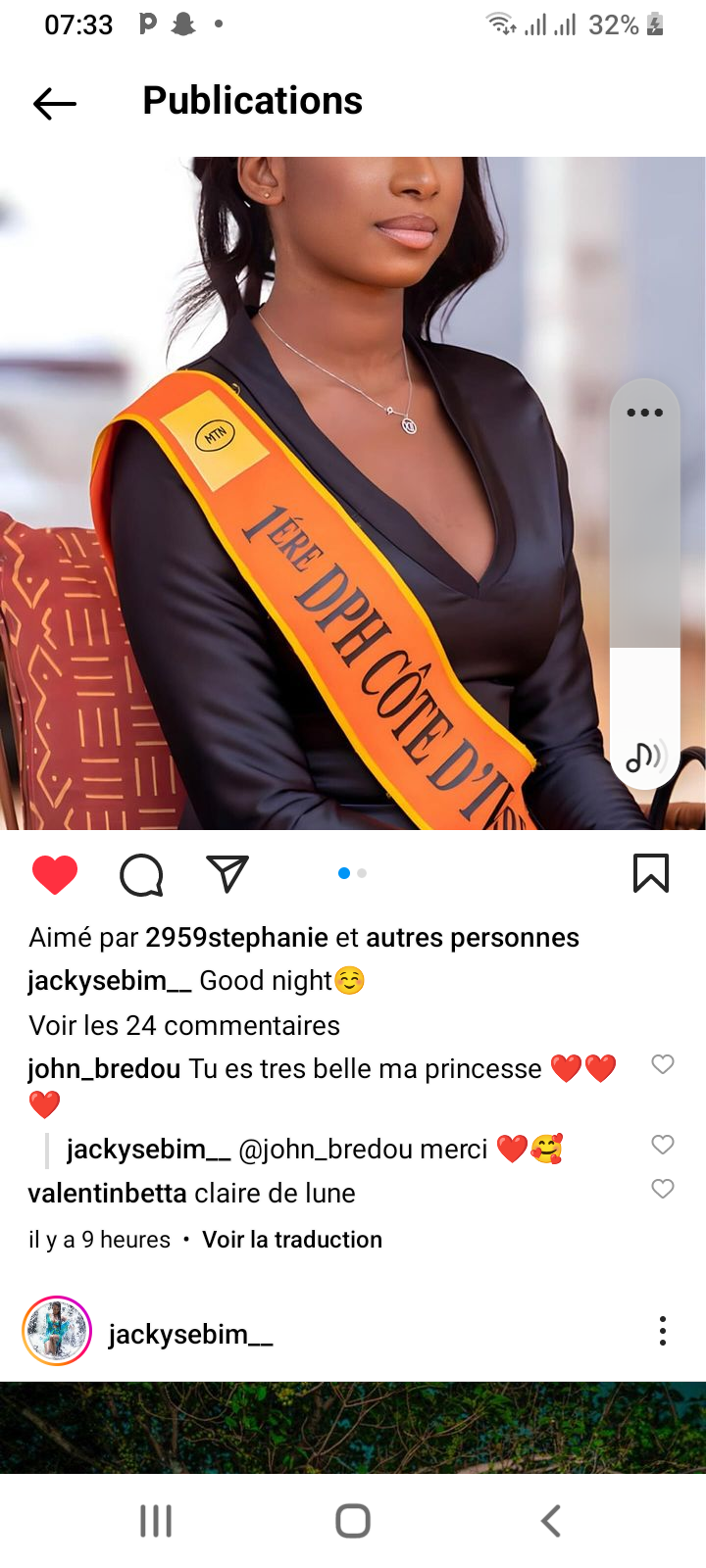Viewport: 706px width, 1568px height.
Task: Tap Voir la traduction
Action: 292,1240
